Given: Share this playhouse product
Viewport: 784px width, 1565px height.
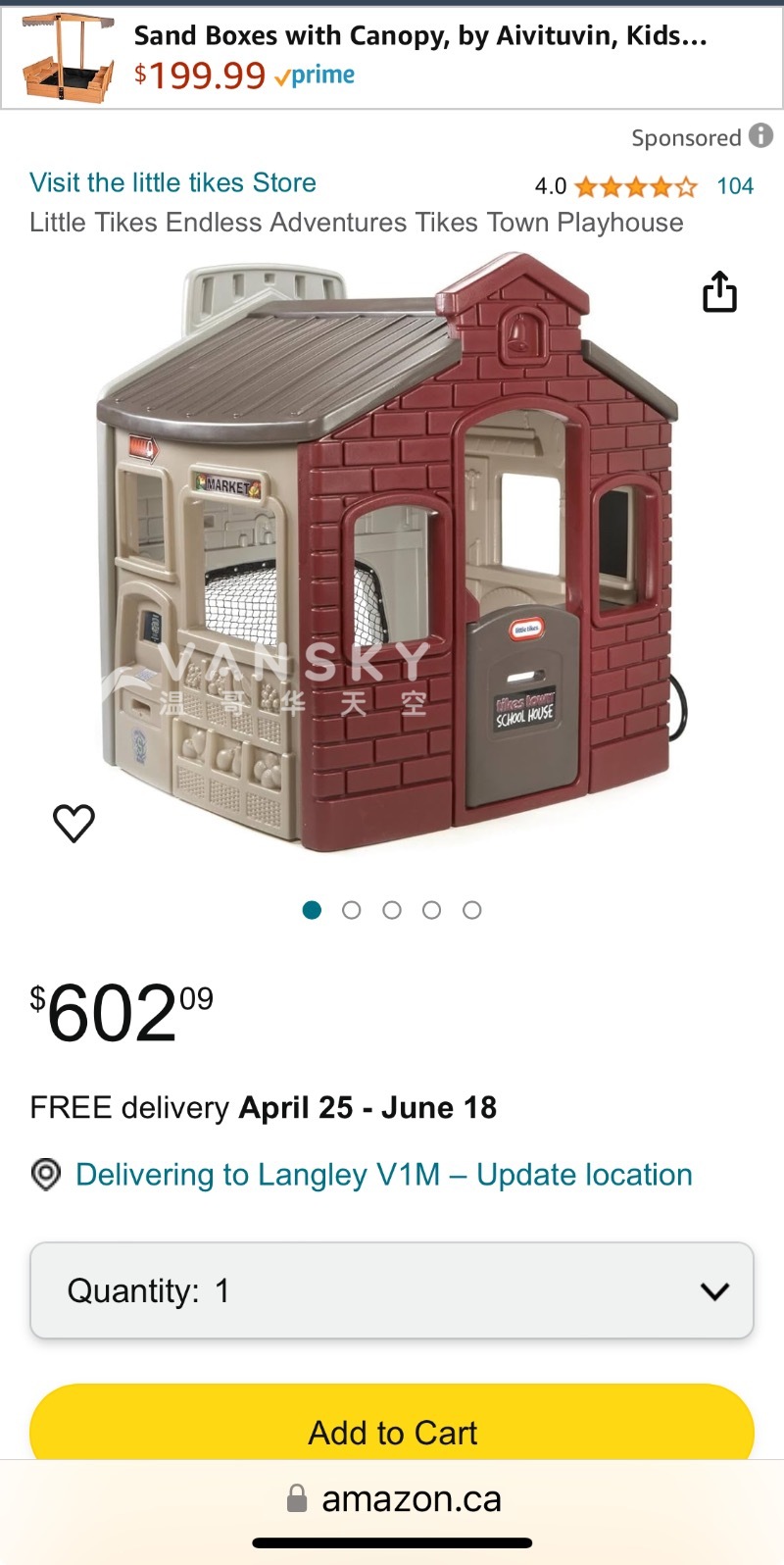Looking at the screenshot, I should click(x=719, y=291).
